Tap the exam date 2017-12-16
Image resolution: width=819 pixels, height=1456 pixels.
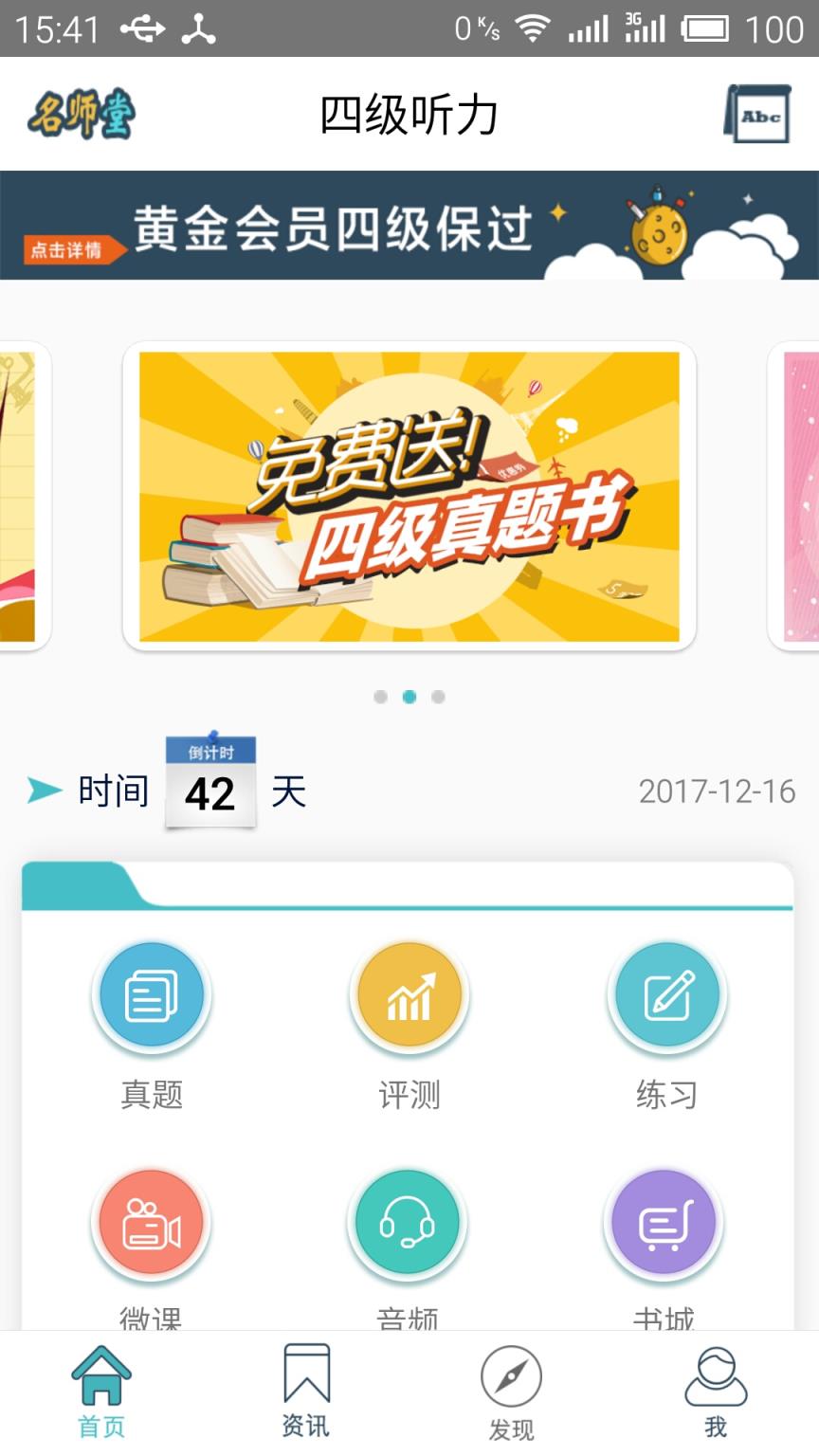tap(716, 790)
